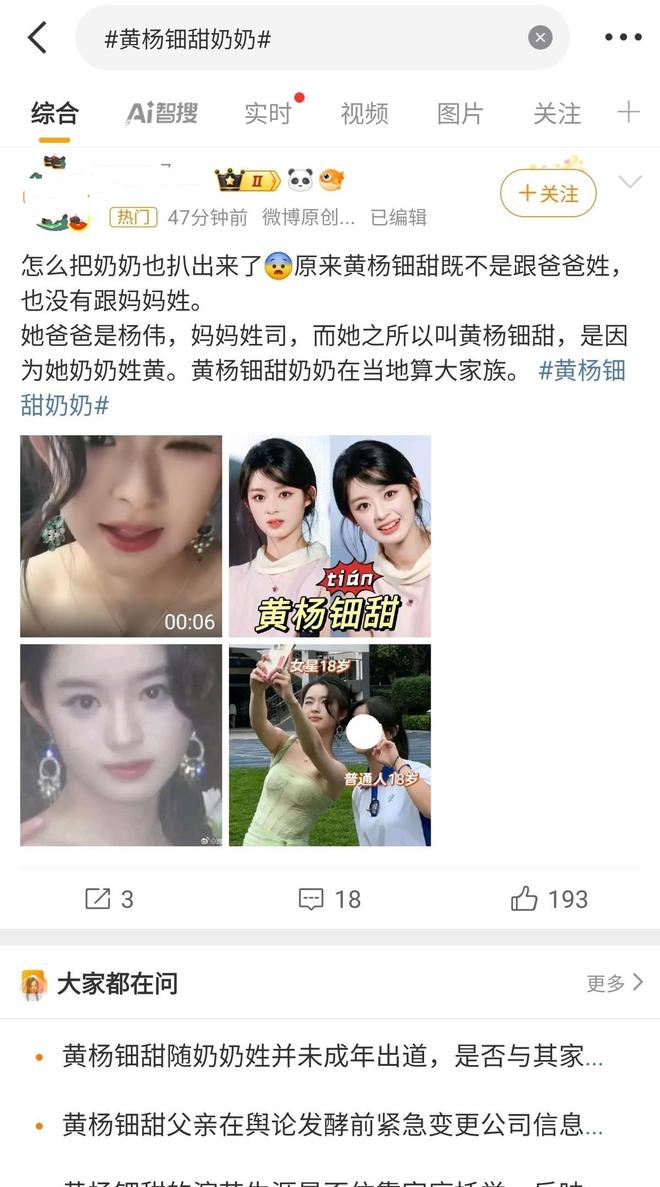The width and height of the screenshot is (660, 1187).
Task: Tap the search field with #黄杨钿甜奶奶#
Action: click(x=300, y=38)
